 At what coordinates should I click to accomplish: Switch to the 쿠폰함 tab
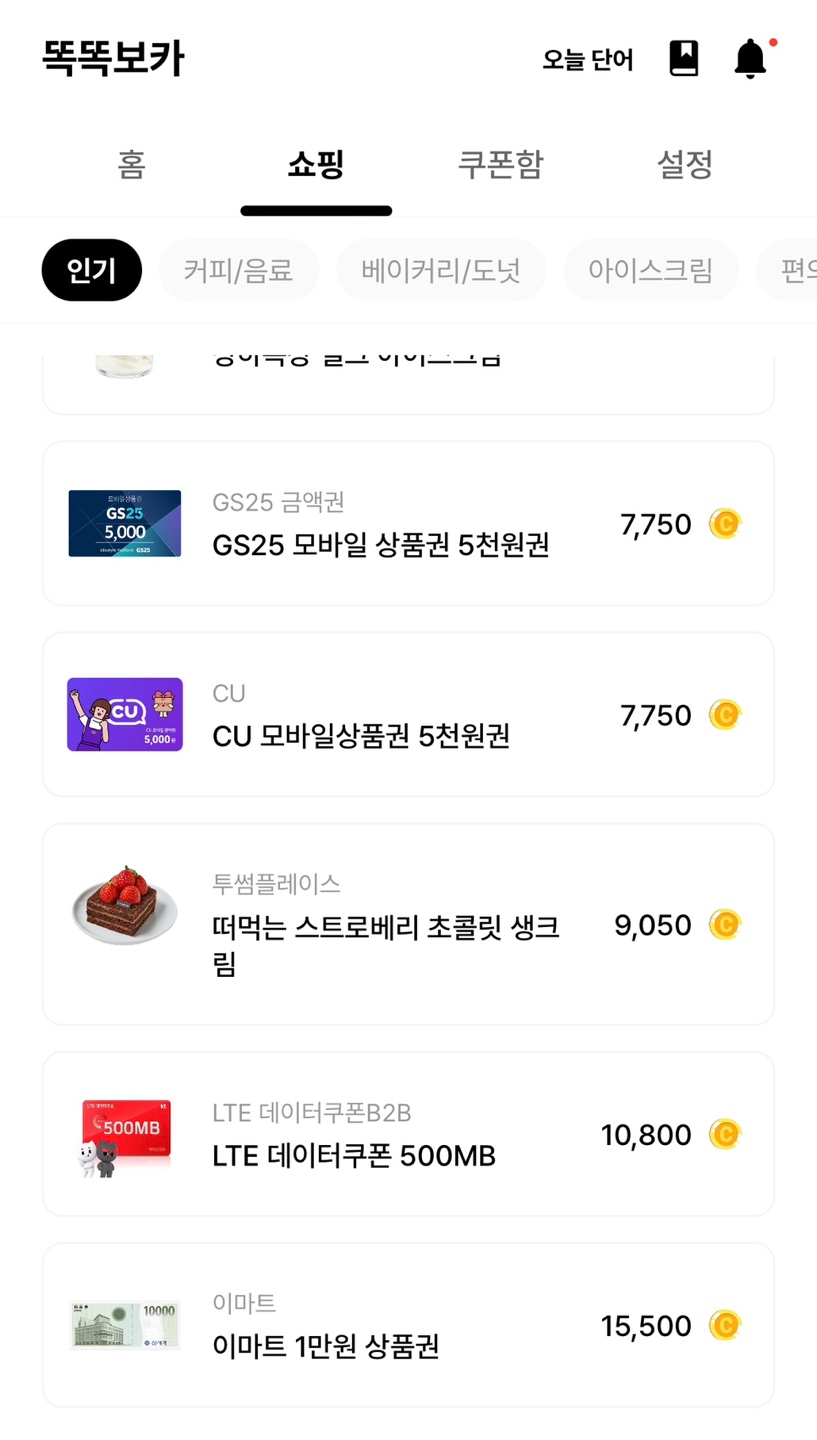[501, 166]
